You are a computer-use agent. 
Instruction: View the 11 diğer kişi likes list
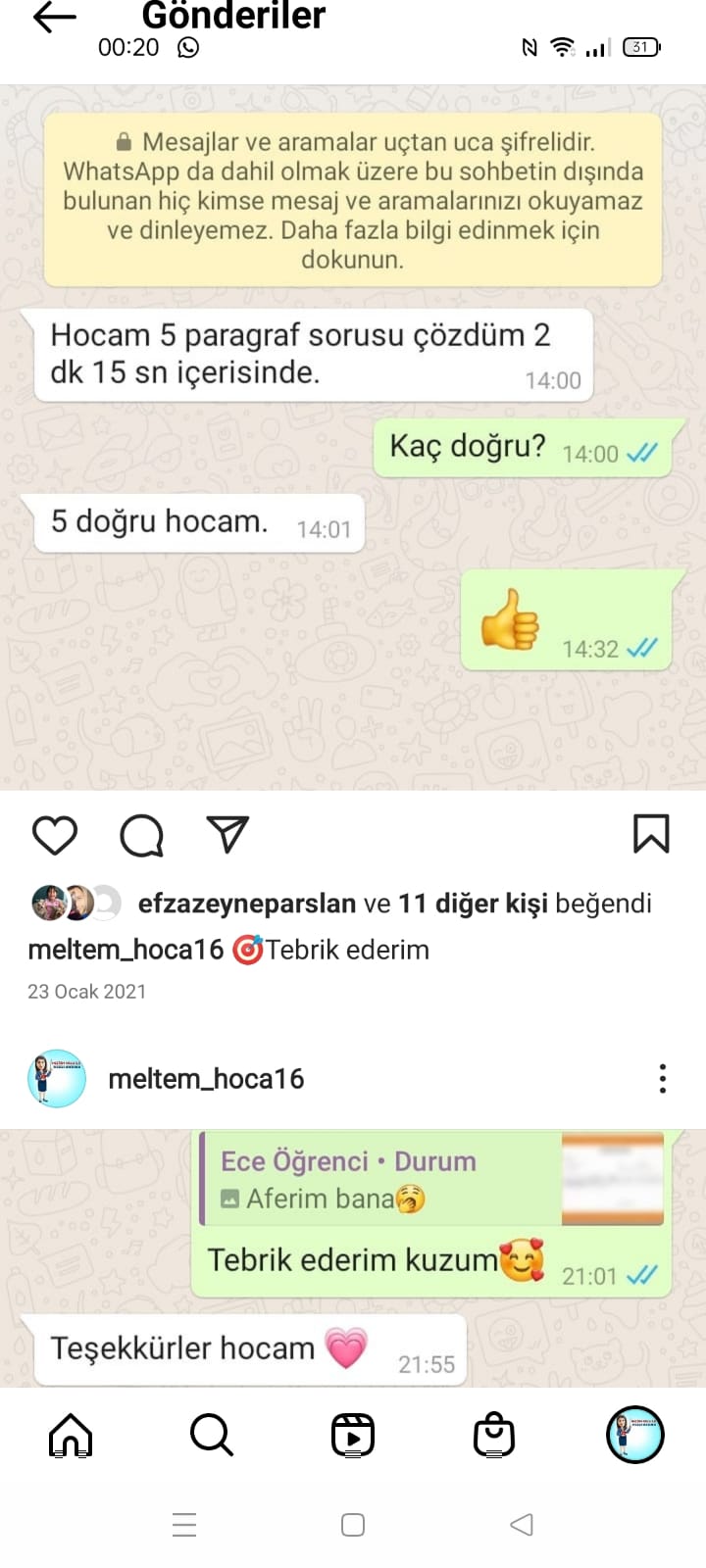[x=473, y=903]
